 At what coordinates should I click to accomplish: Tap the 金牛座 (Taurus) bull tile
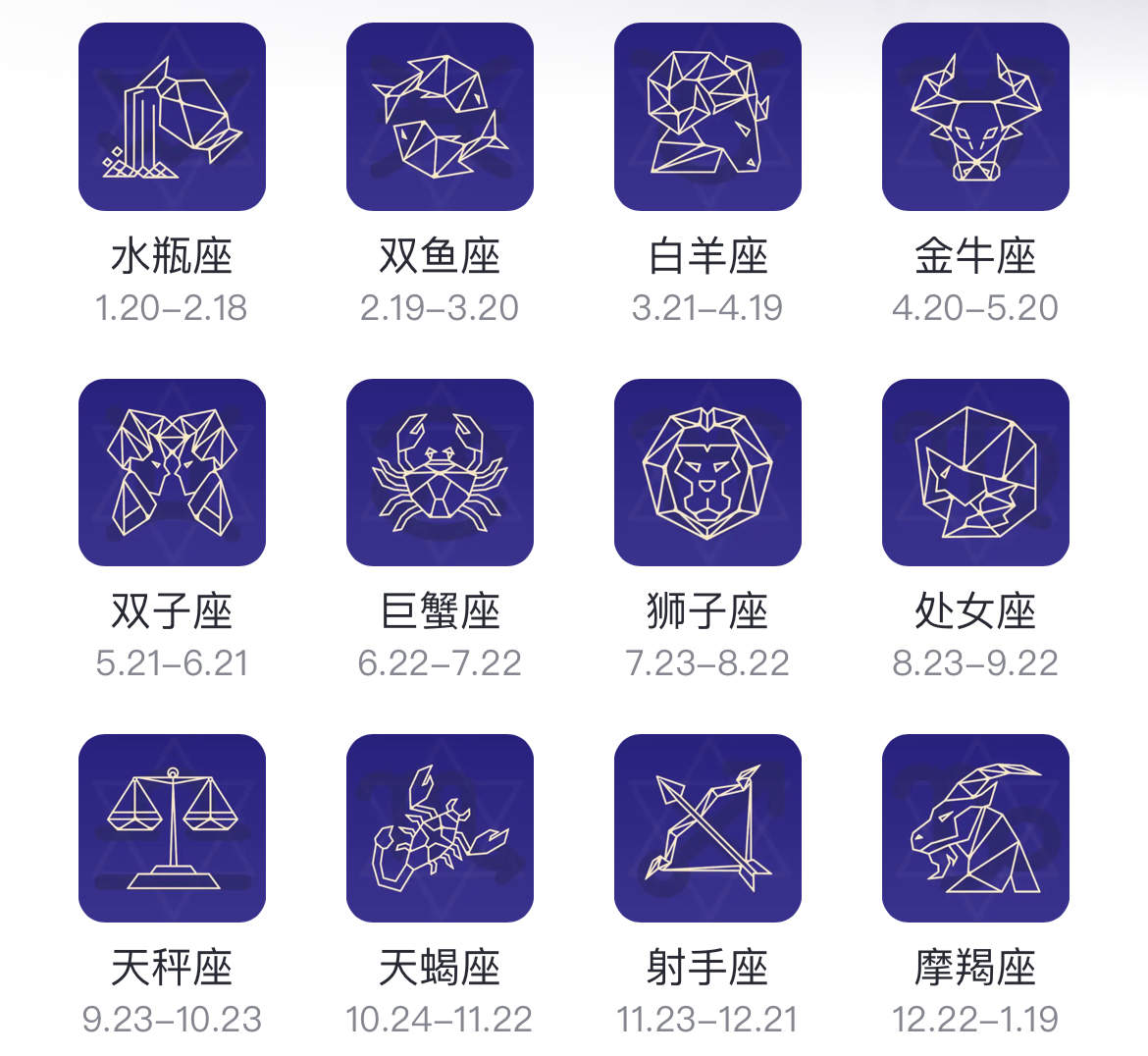(x=975, y=117)
